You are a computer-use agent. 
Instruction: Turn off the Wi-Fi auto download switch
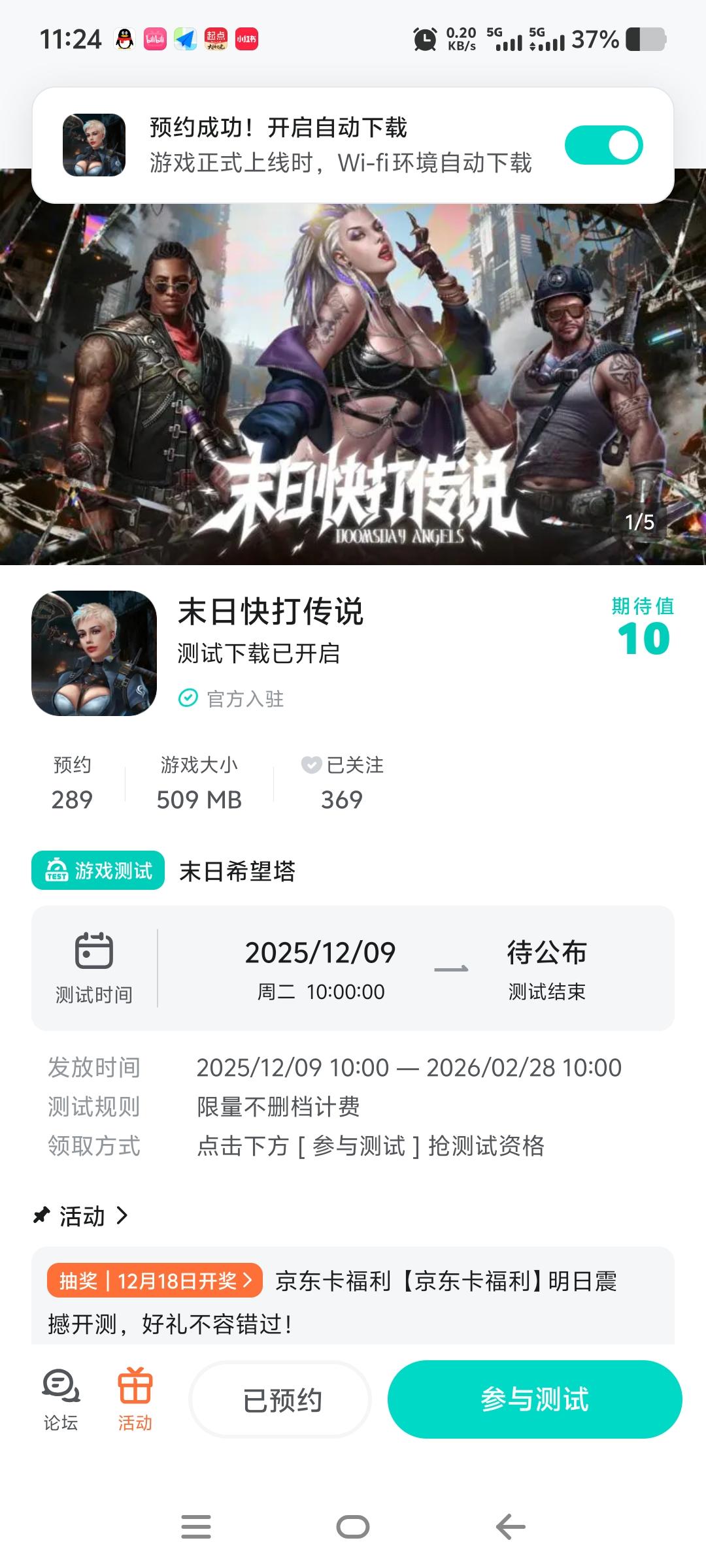coord(603,145)
